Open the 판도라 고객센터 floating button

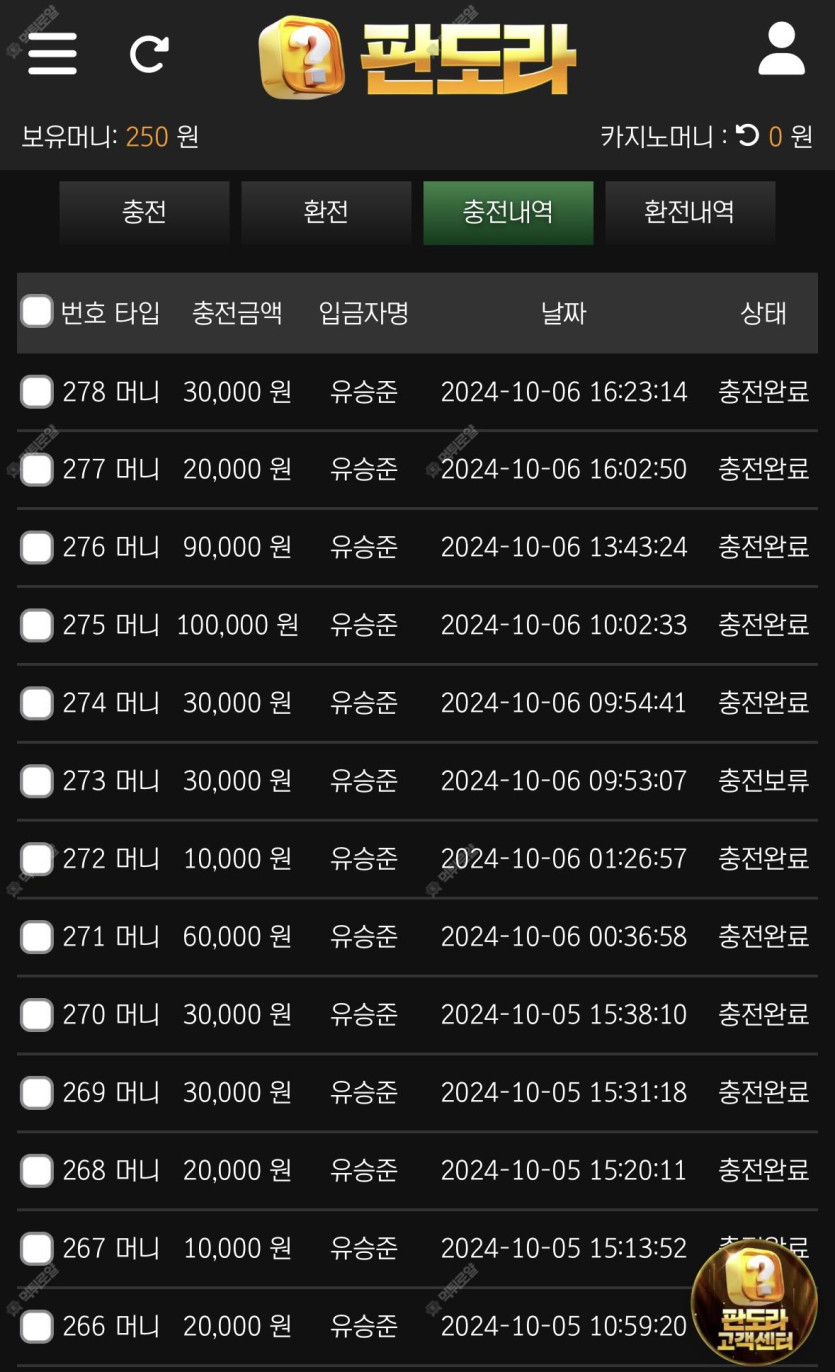pos(755,1302)
